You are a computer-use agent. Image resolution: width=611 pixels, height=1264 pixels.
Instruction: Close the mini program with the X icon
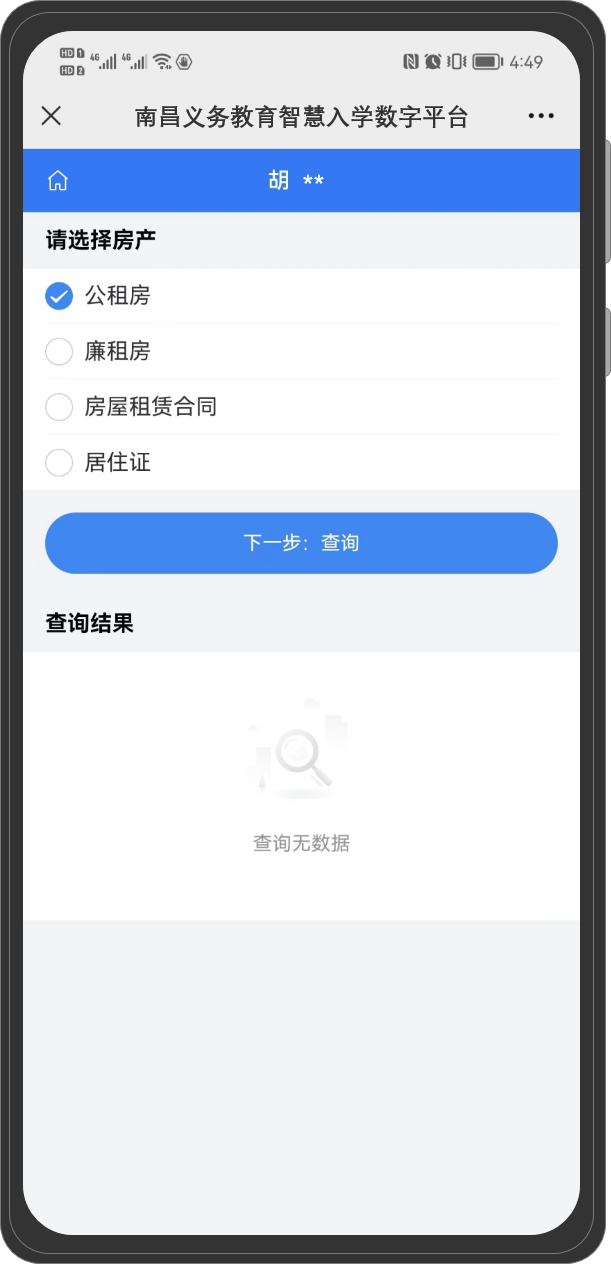(51, 116)
